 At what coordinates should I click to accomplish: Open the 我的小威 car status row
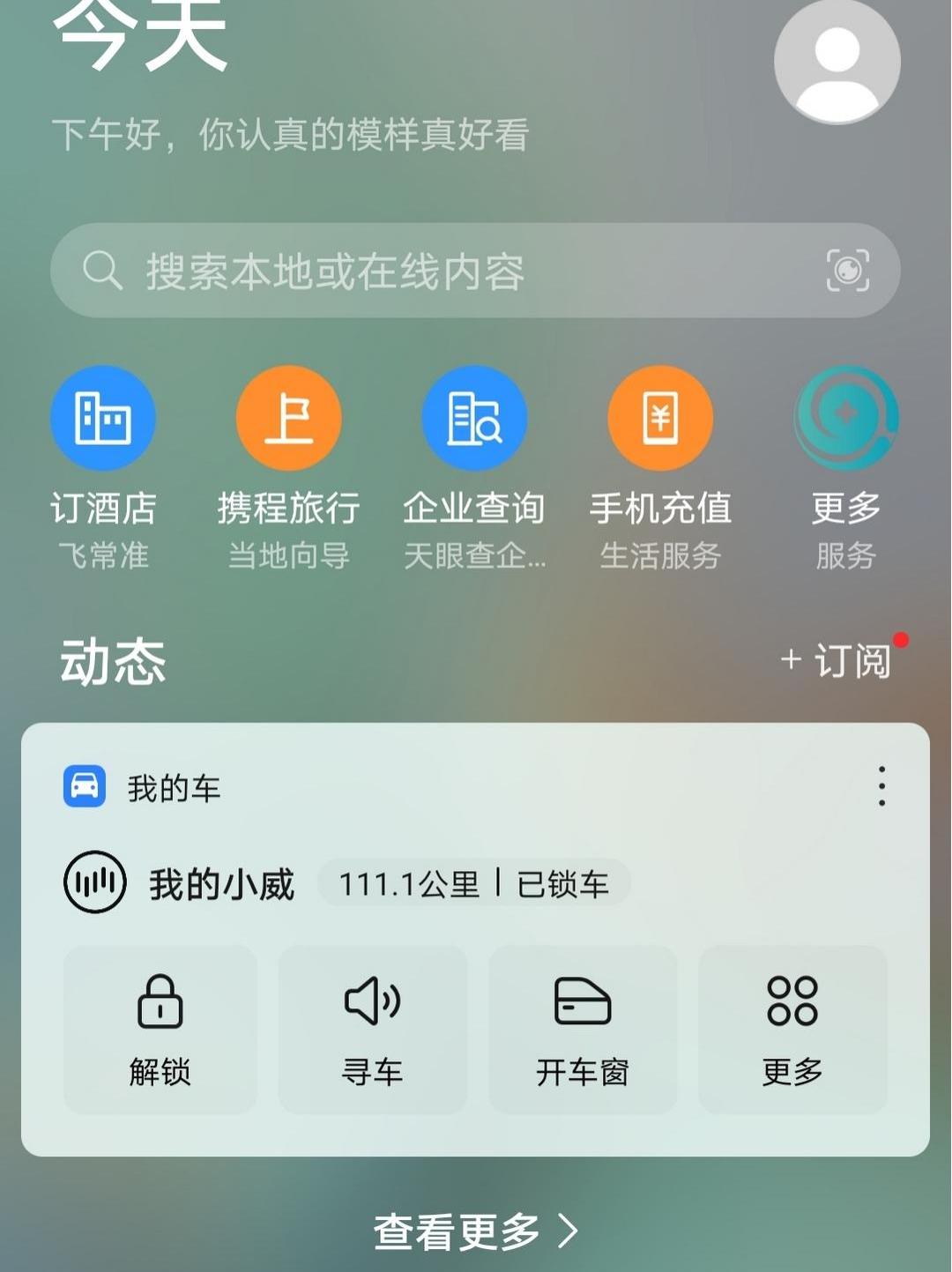(344, 883)
